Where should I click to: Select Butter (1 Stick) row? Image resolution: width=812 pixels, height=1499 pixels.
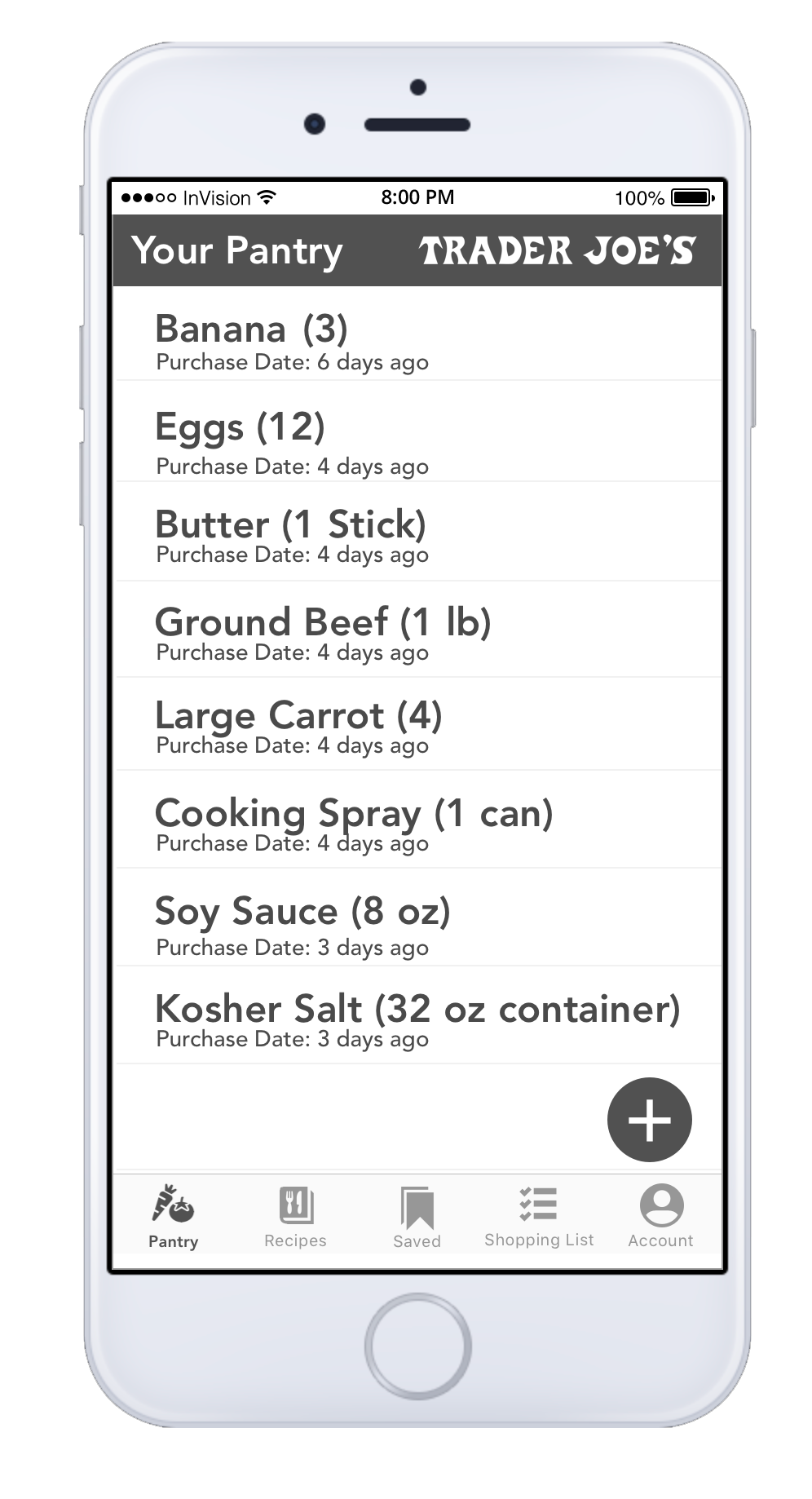pos(418,532)
